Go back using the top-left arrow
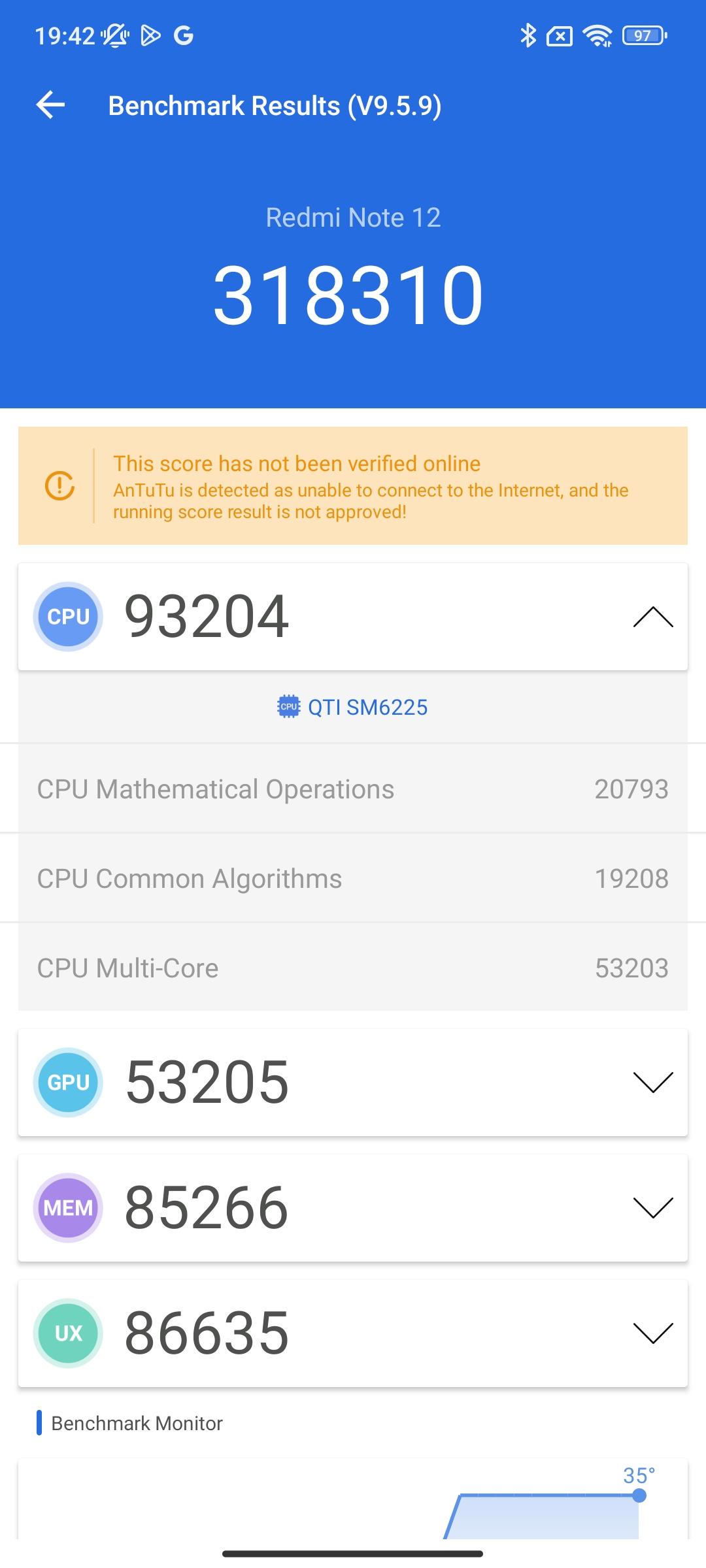The height and width of the screenshot is (1568, 706). pos(50,105)
